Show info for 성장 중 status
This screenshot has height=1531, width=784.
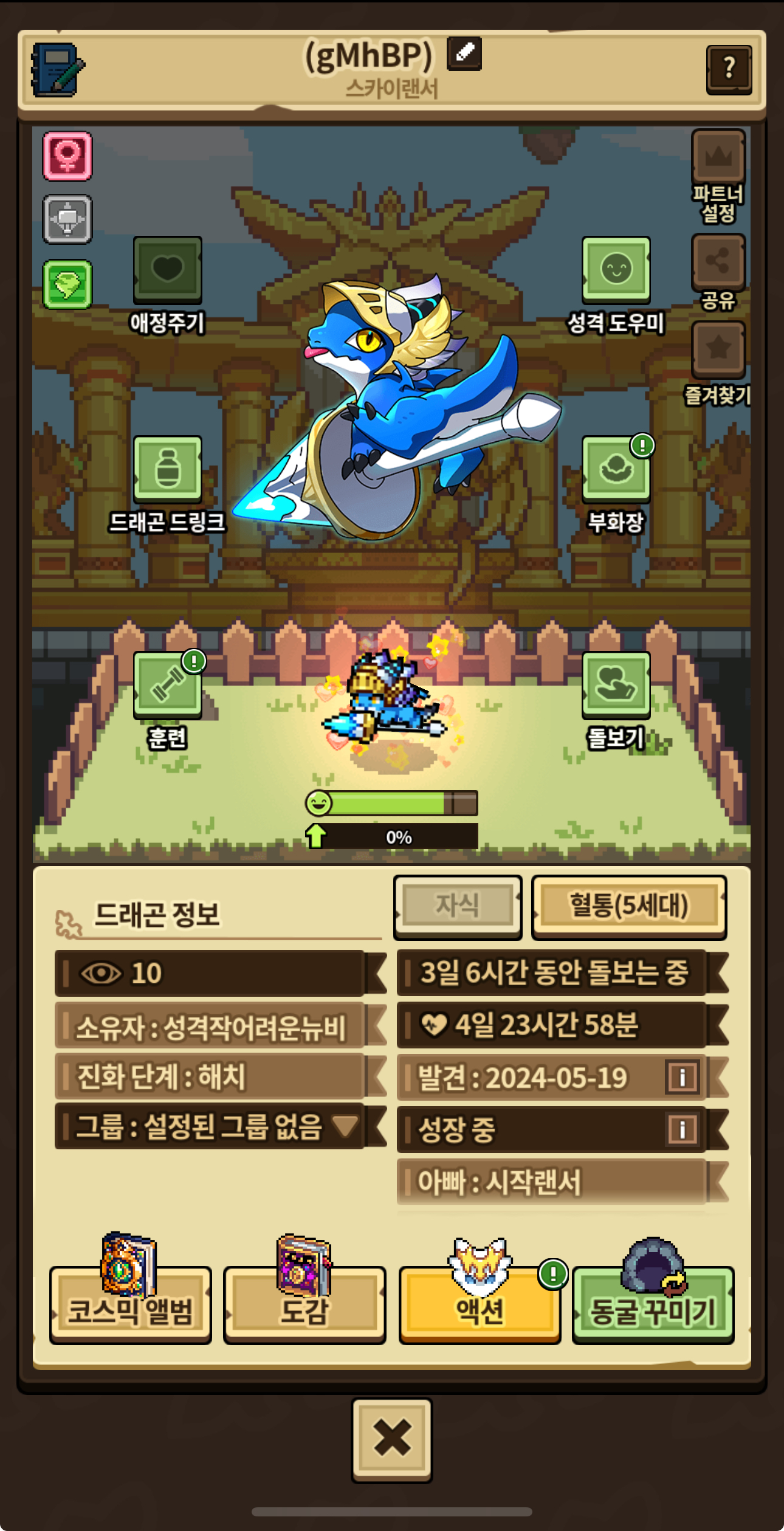[682, 1130]
